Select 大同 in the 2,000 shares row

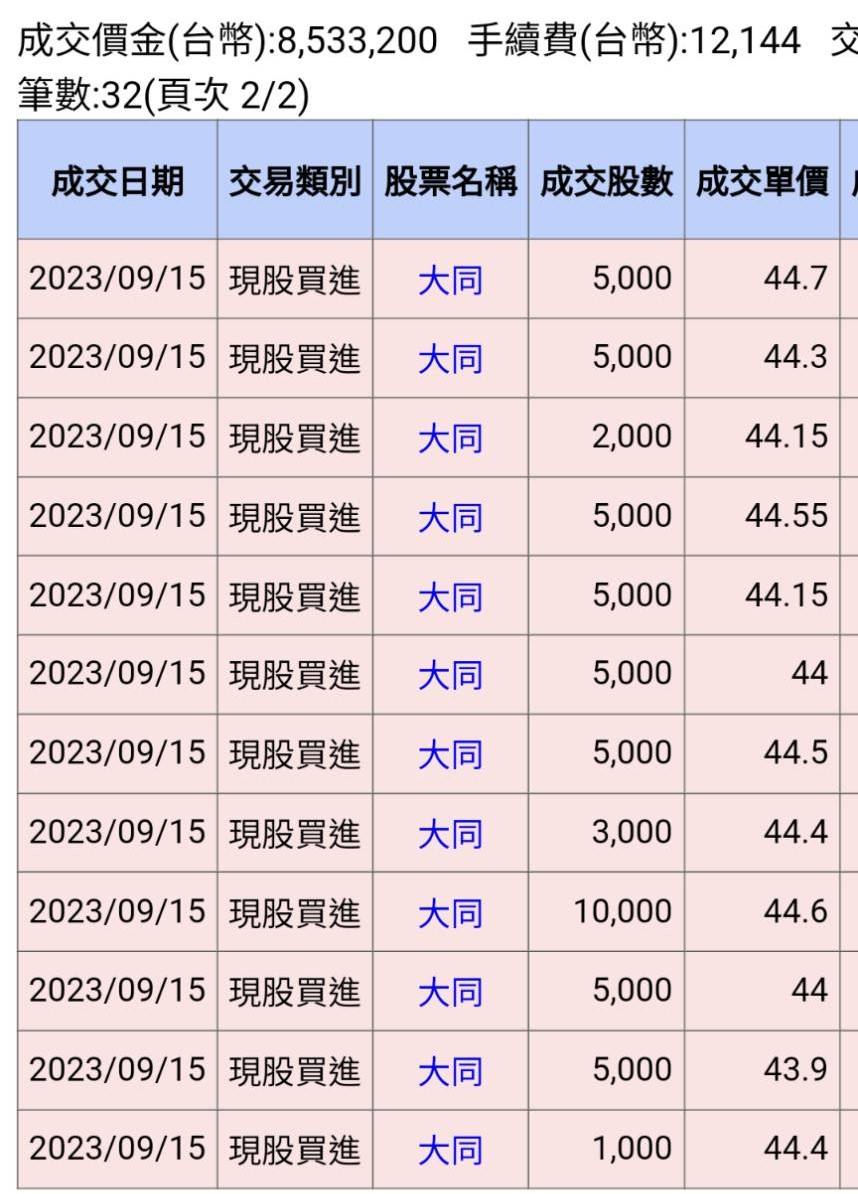pyautogui.click(x=449, y=437)
